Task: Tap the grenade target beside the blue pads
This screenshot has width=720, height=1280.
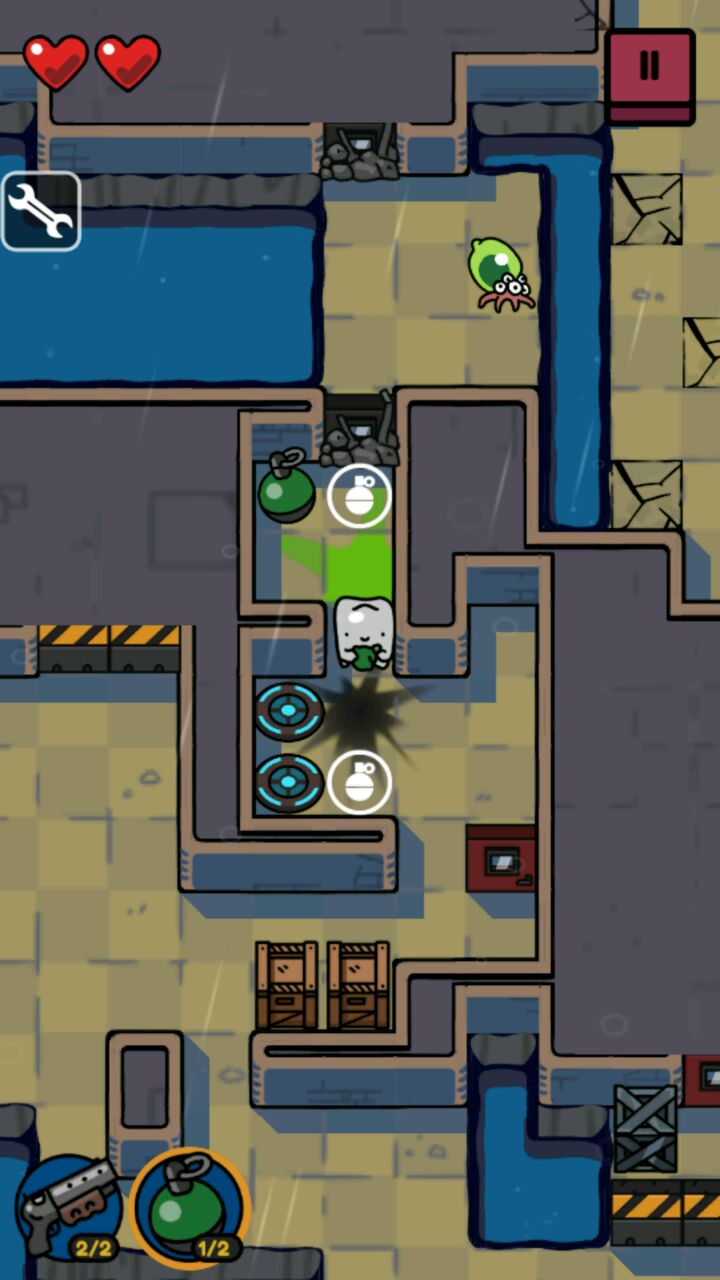Action: (359, 782)
